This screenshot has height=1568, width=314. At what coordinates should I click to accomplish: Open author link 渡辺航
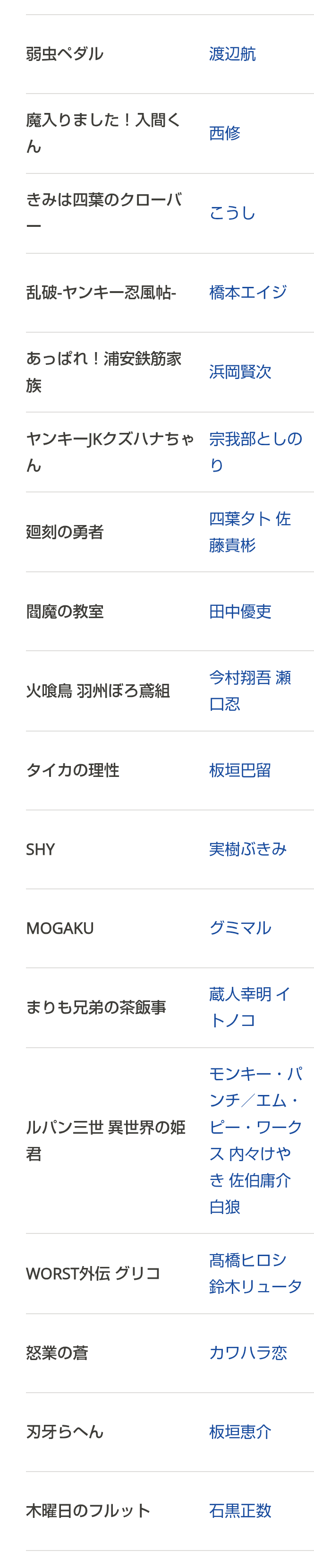click(232, 54)
